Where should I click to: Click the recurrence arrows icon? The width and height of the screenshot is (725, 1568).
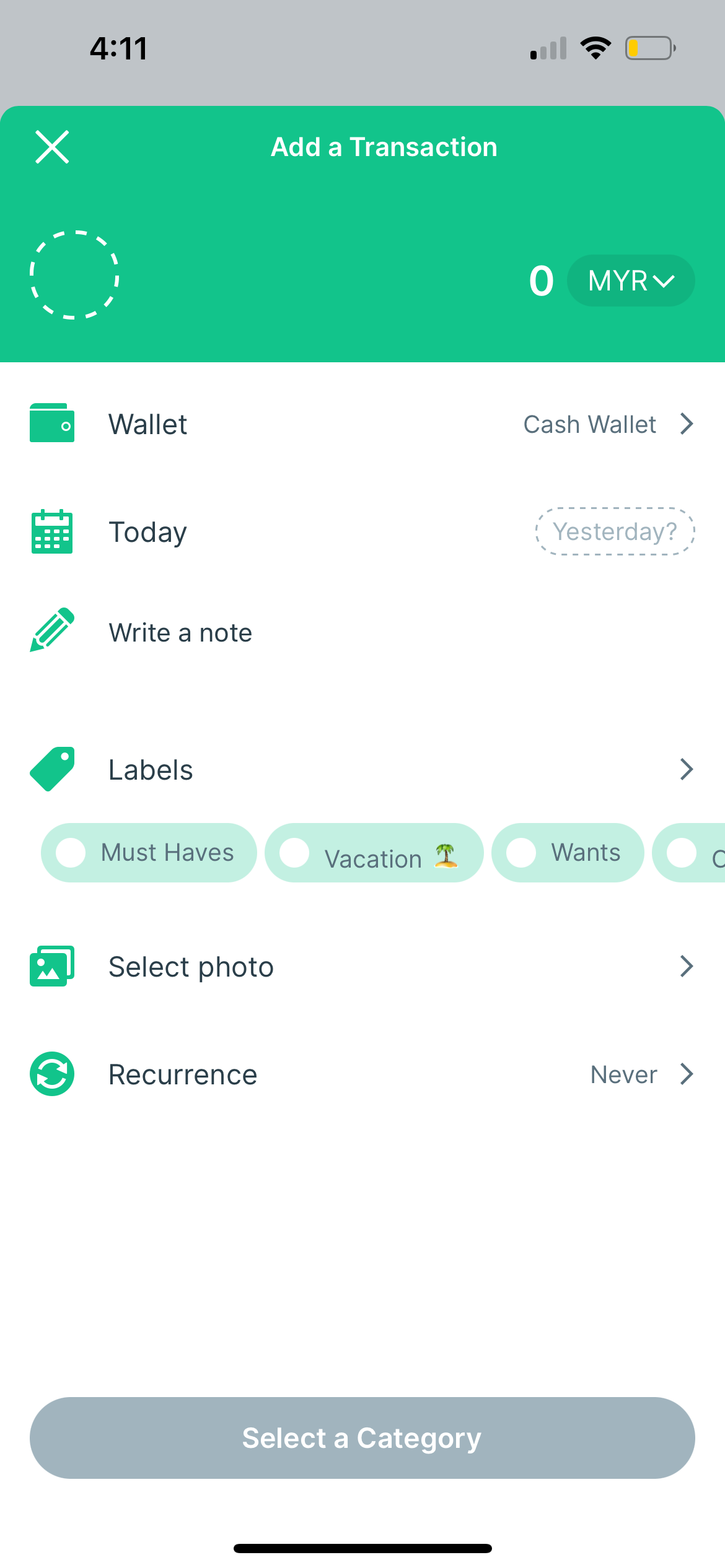click(x=51, y=1074)
